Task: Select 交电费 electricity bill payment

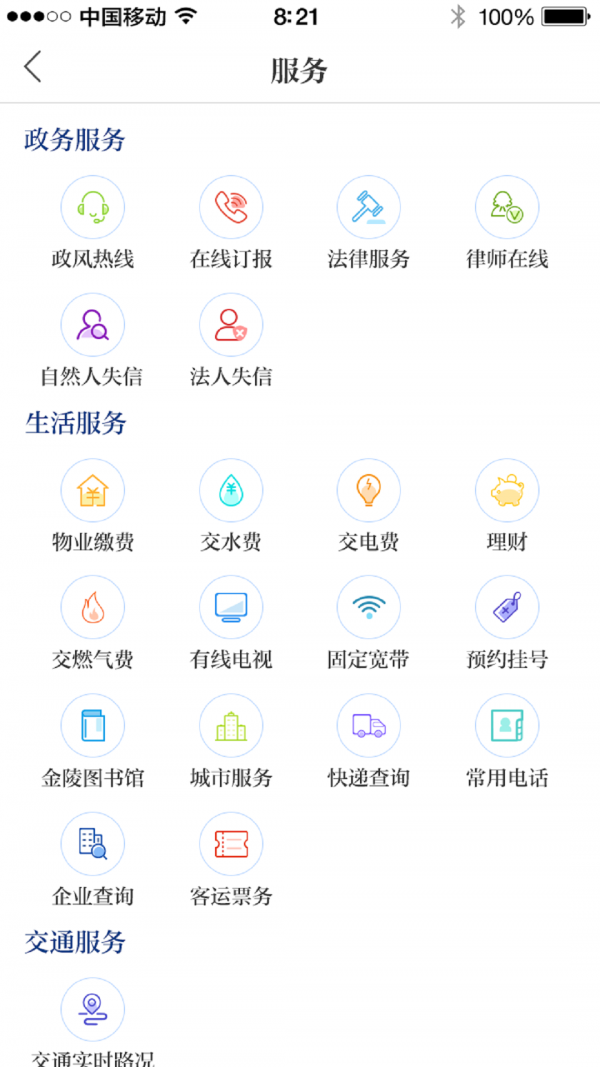Action: coord(369,491)
